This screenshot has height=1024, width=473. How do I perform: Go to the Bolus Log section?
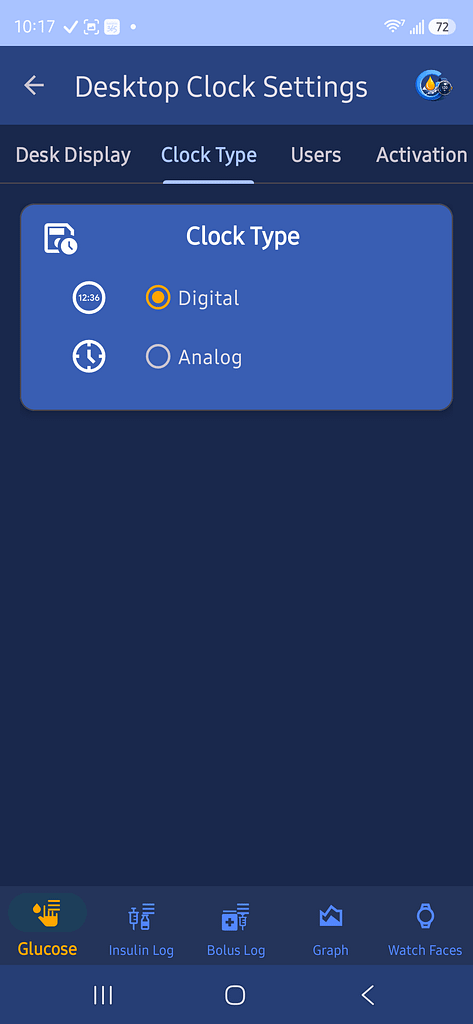236,929
